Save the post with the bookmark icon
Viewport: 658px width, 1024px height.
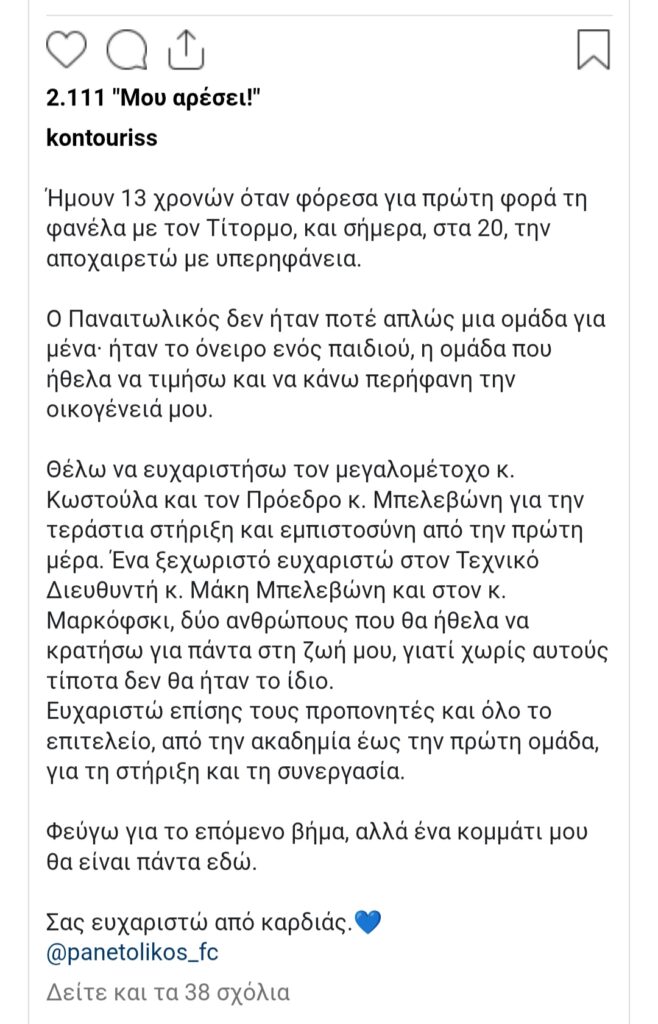tap(593, 49)
